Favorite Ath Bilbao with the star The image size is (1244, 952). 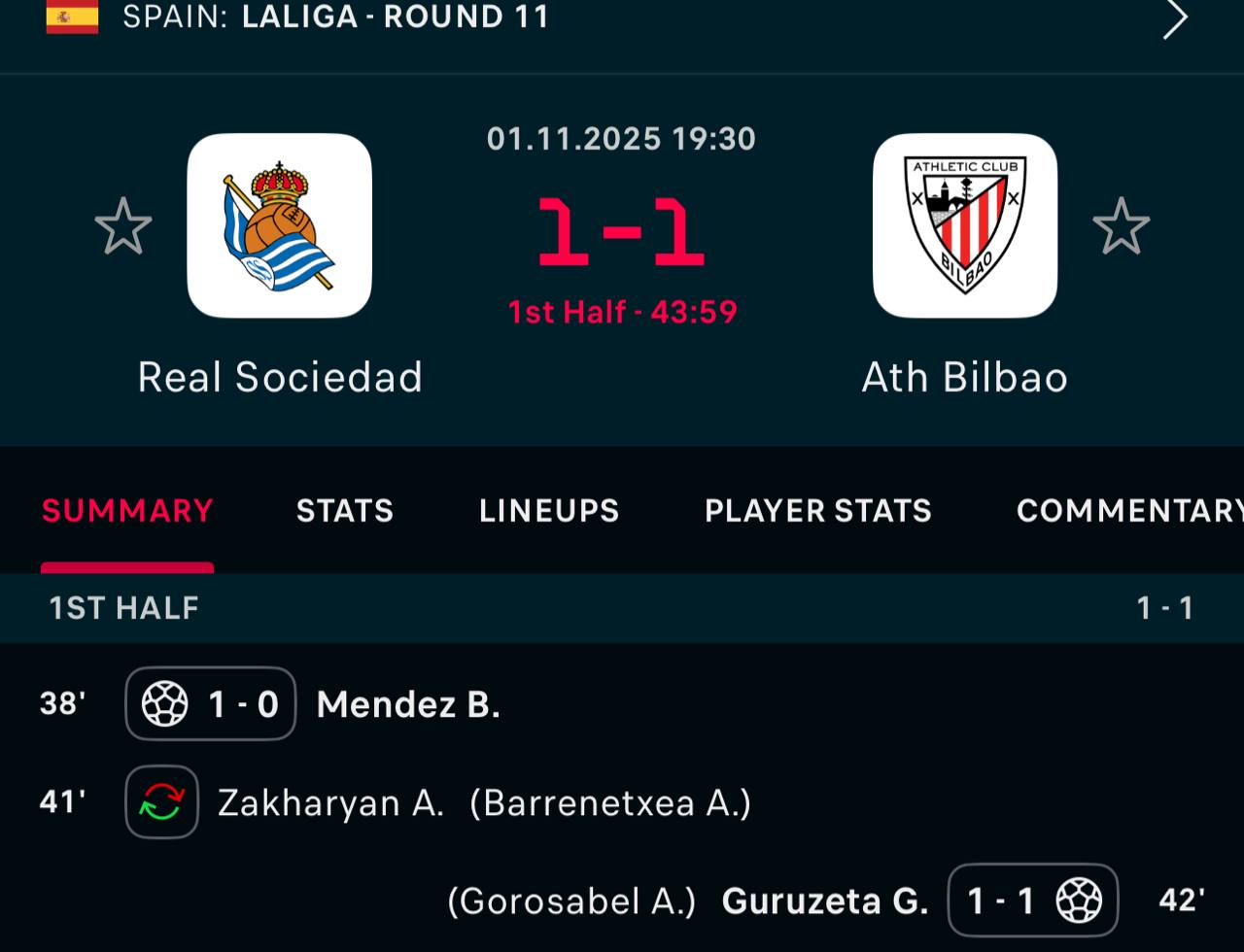click(1121, 226)
